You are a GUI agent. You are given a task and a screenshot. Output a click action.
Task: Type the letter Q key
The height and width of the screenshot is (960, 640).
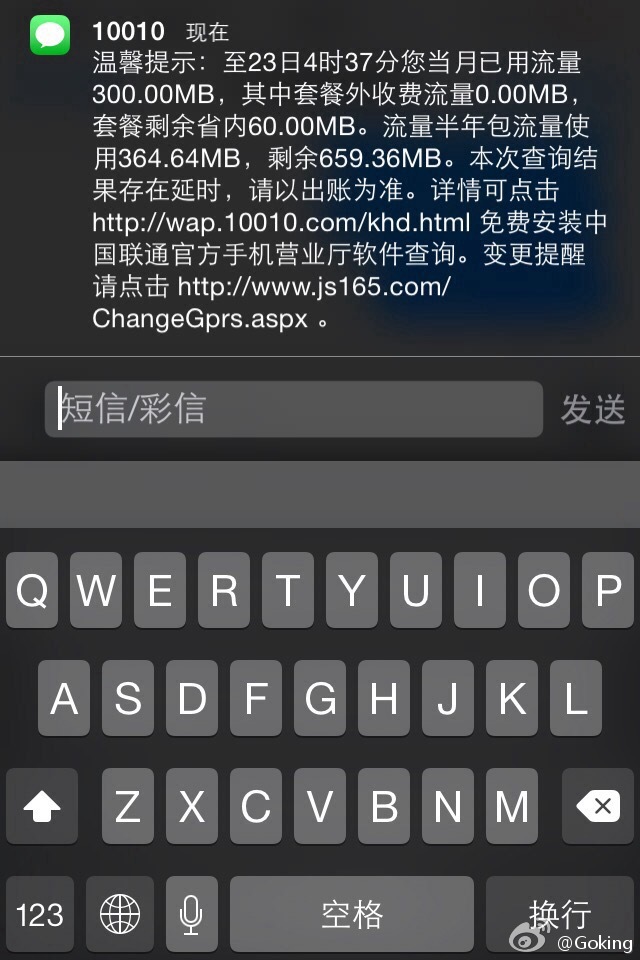(x=32, y=591)
